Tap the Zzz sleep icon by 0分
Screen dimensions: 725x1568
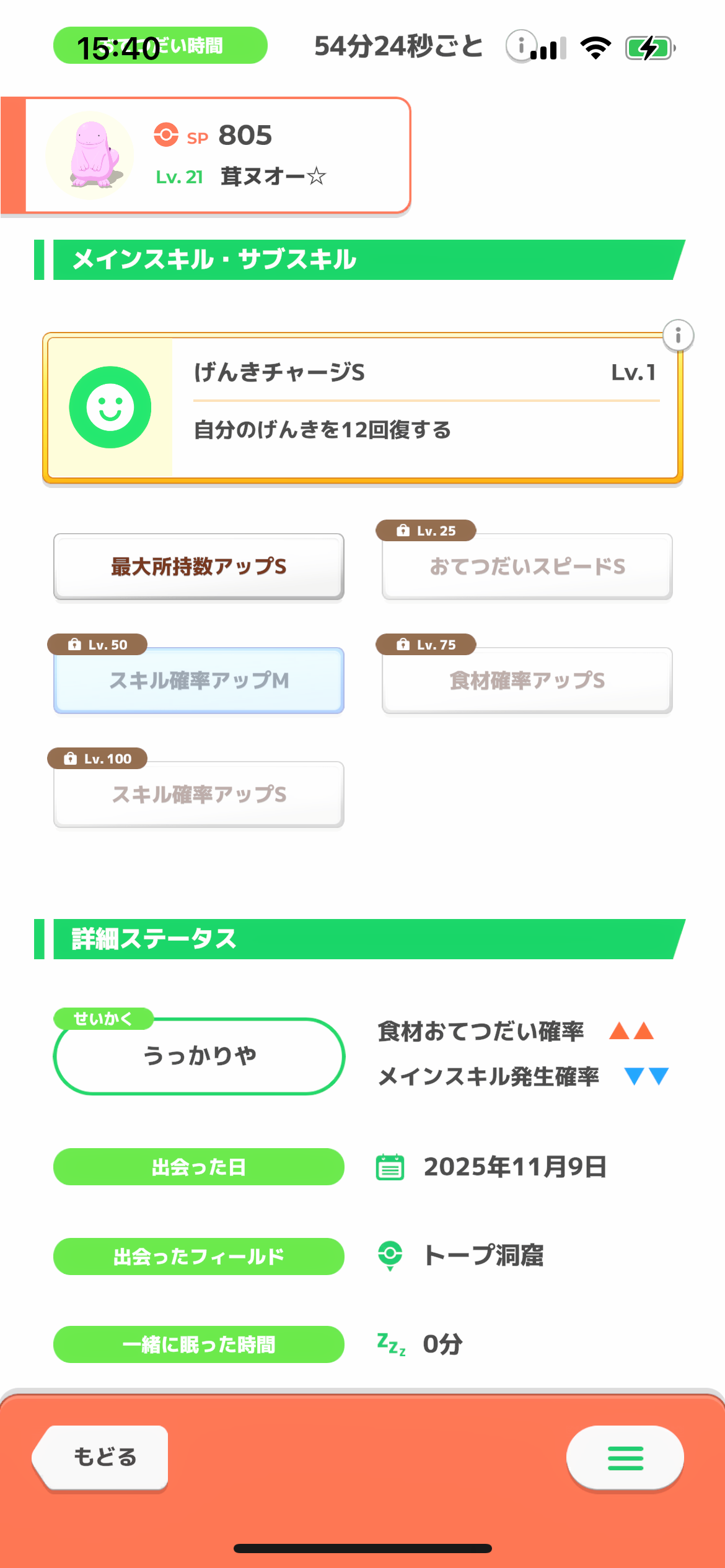pos(389,1344)
